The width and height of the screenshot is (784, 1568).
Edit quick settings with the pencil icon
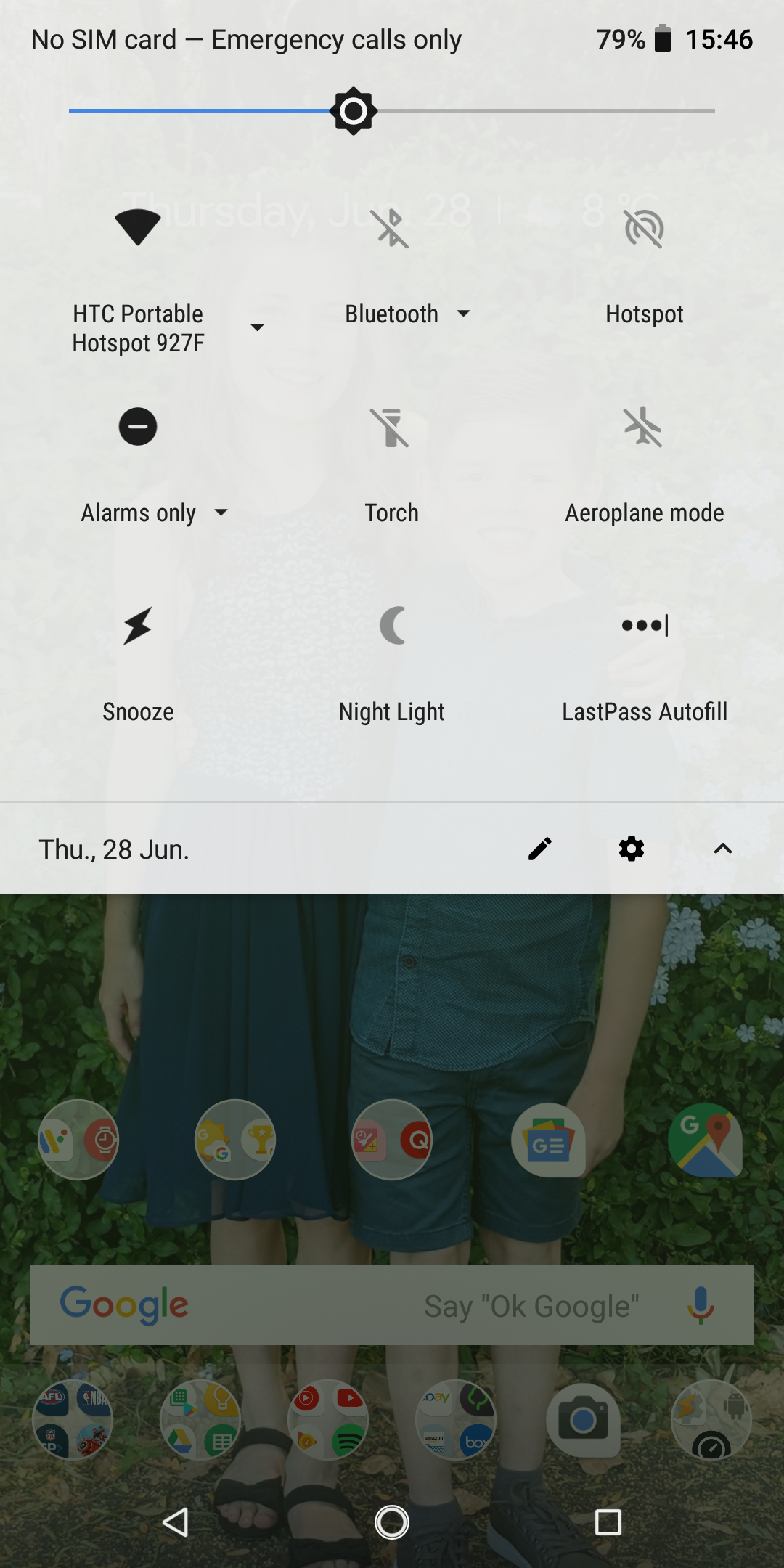click(x=540, y=849)
